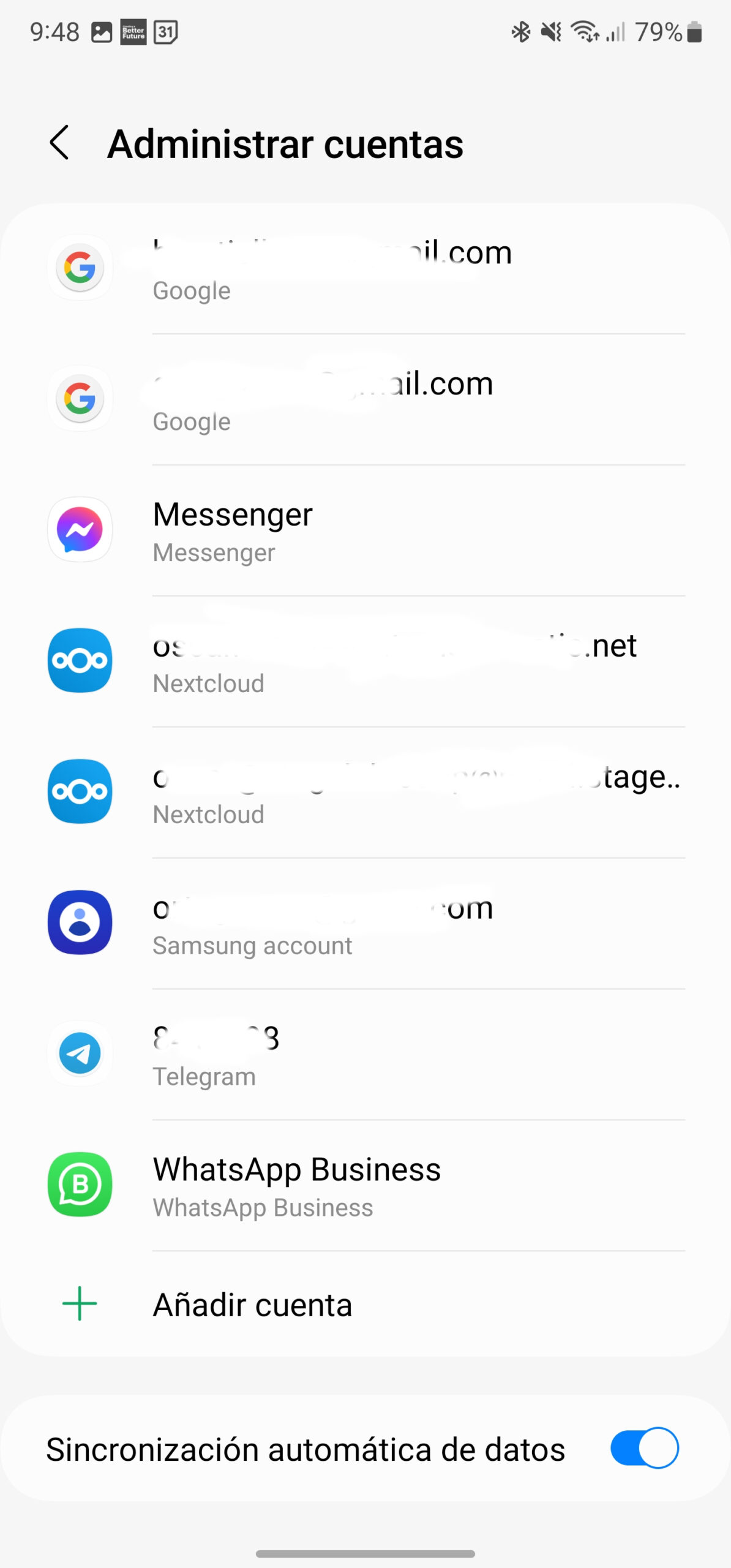Go back from Administrar cuentas
The image size is (731, 1568).
coord(59,143)
